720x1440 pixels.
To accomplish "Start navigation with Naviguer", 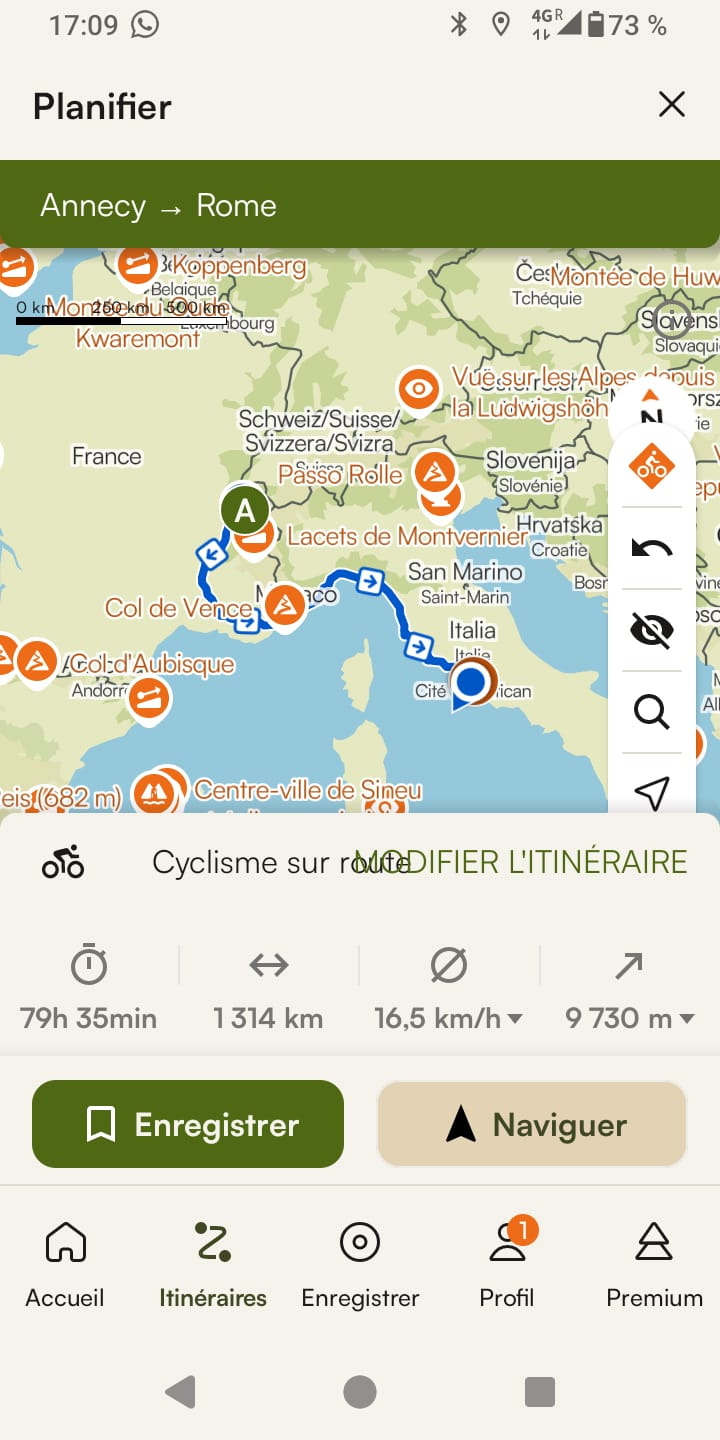I will 532,1124.
